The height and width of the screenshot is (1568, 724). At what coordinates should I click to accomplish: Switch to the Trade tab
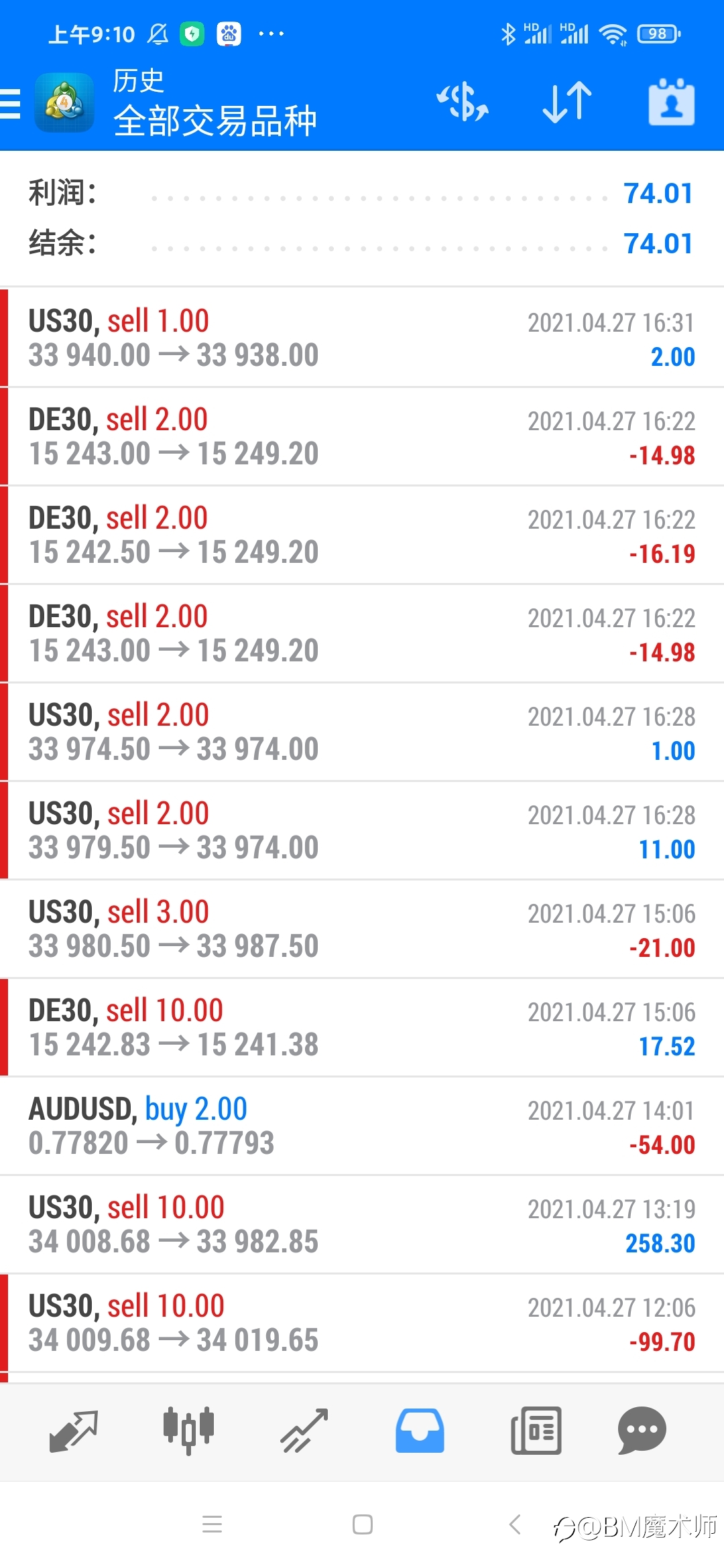tap(304, 1431)
